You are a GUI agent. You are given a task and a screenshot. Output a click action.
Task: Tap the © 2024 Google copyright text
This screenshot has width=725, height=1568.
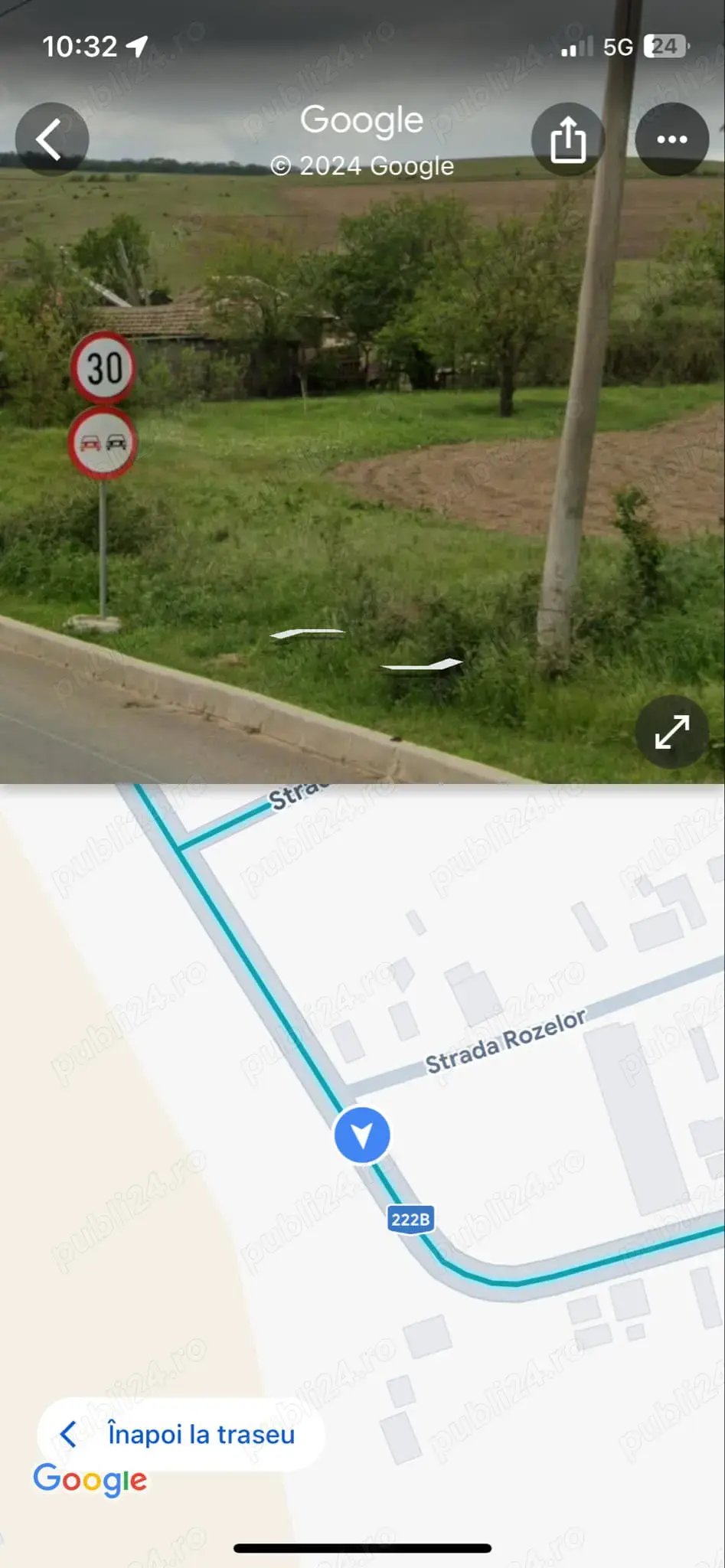[x=362, y=165]
